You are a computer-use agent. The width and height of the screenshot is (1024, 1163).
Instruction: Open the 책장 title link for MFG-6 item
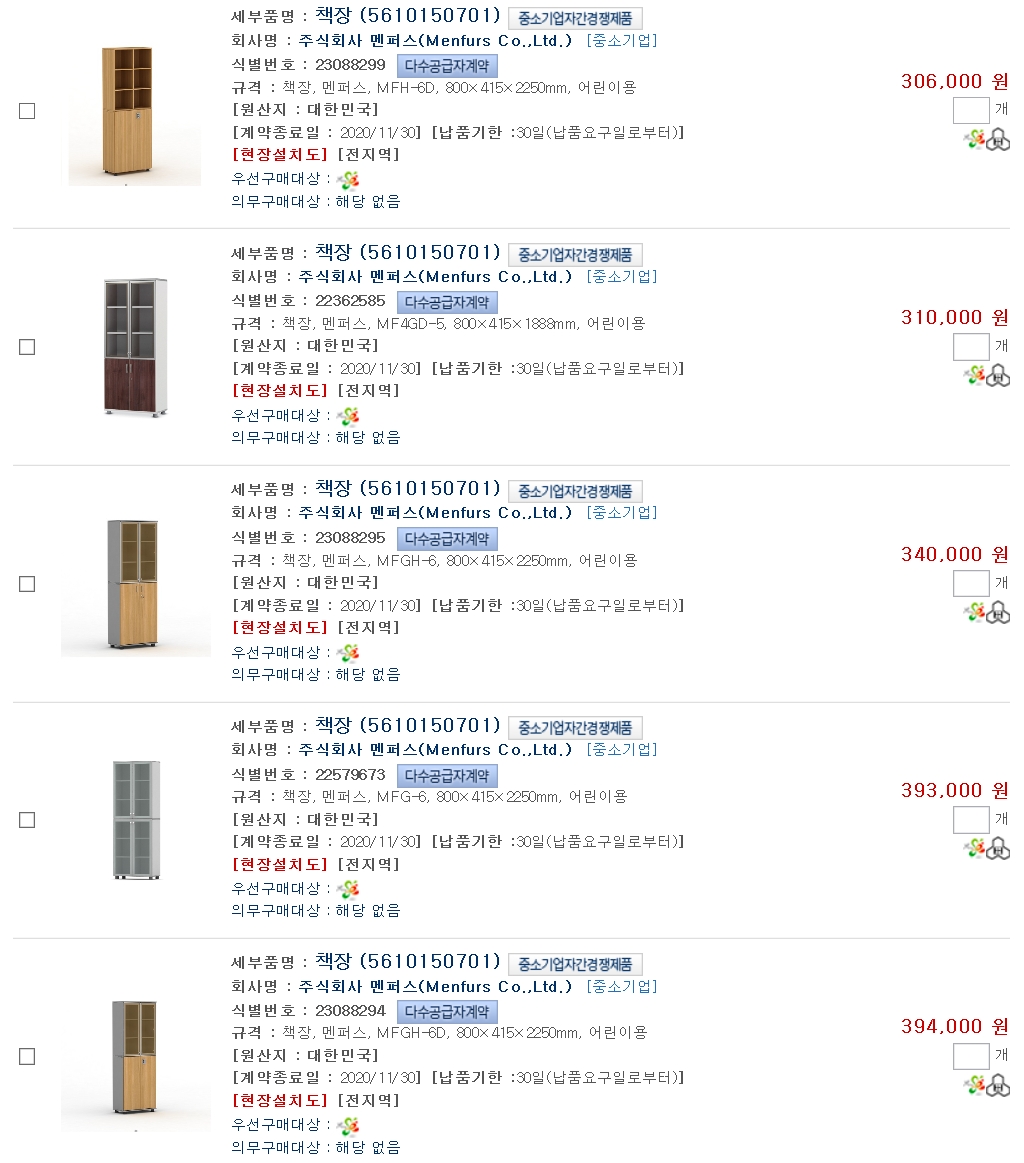(407, 725)
